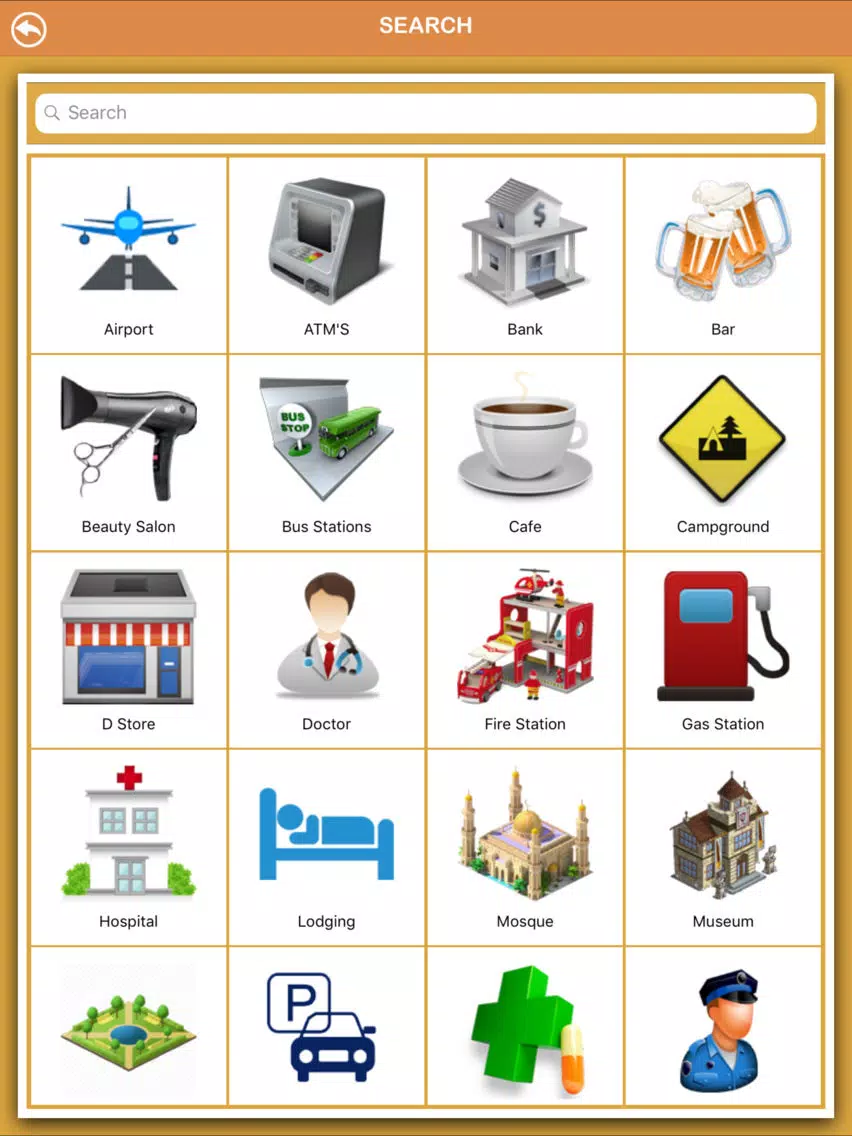Select the Lodging category

(x=327, y=846)
